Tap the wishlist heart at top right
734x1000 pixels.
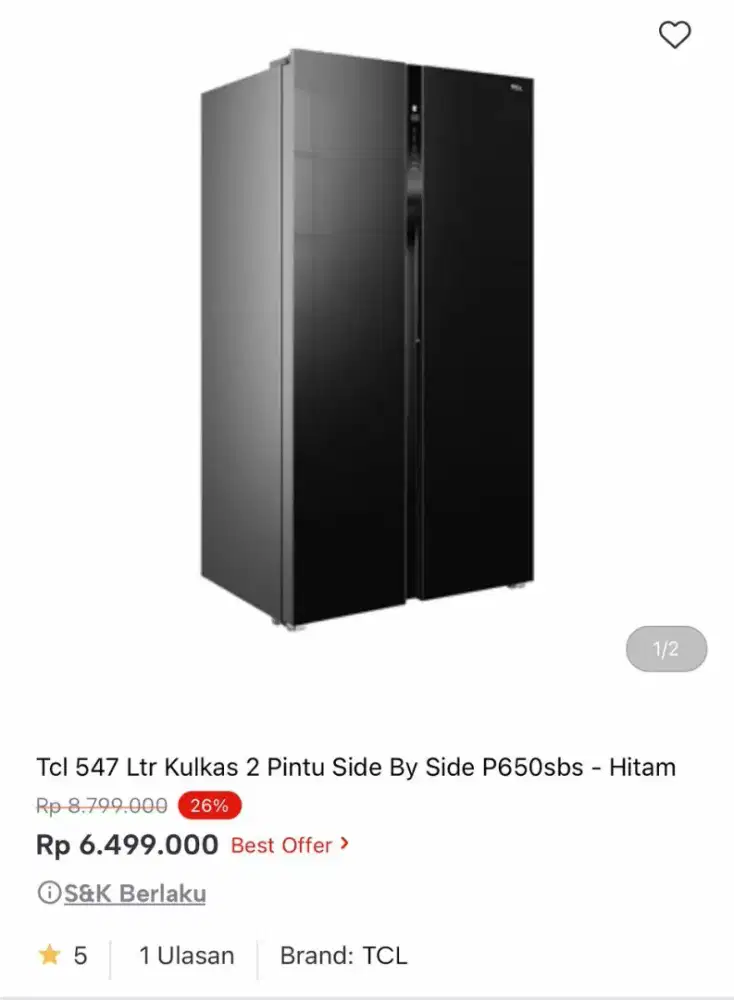point(675,35)
